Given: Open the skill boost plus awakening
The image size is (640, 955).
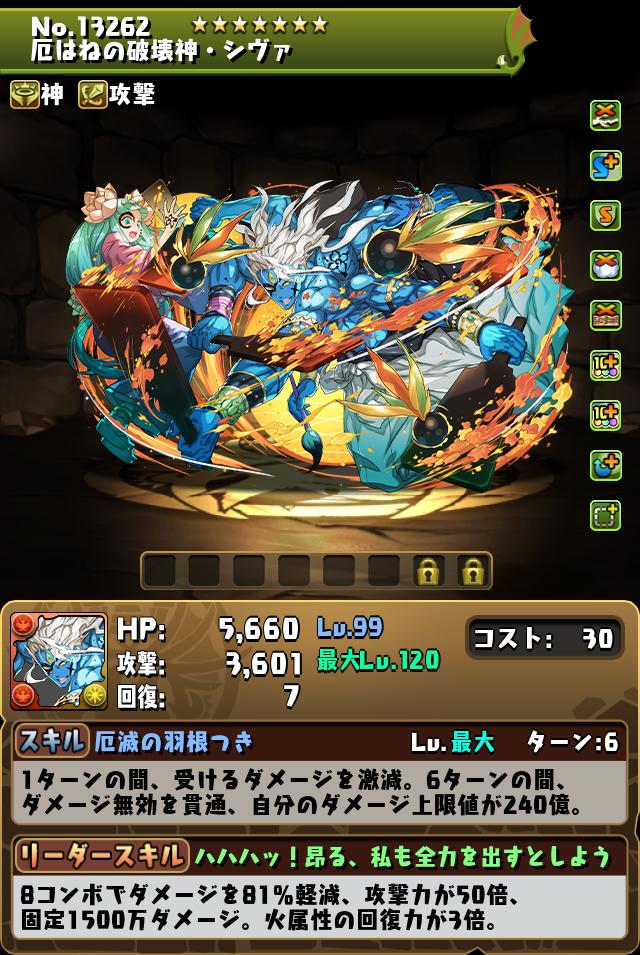Looking at the screenshot, I should click(605, 164).
